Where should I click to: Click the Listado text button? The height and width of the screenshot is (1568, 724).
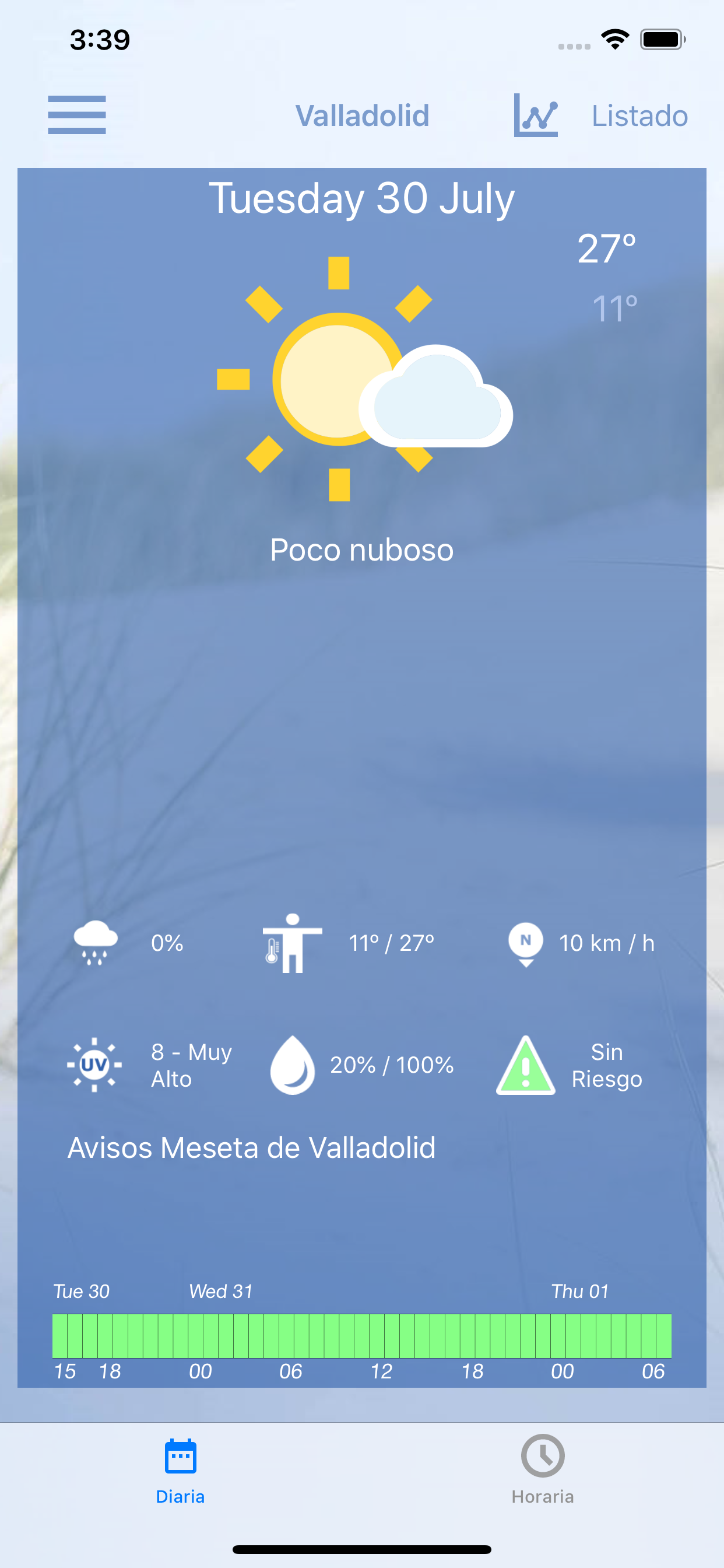[639, 115]
